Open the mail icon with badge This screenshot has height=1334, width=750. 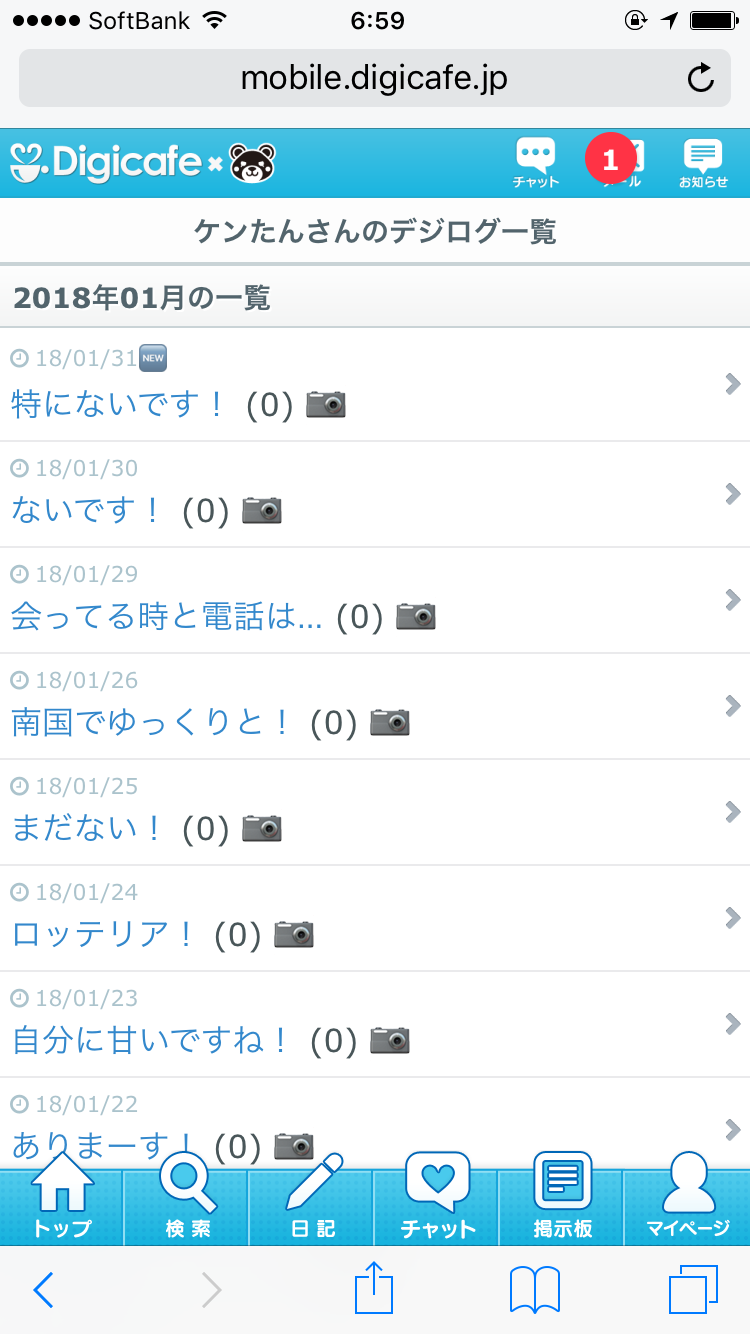tap(622, 163)
